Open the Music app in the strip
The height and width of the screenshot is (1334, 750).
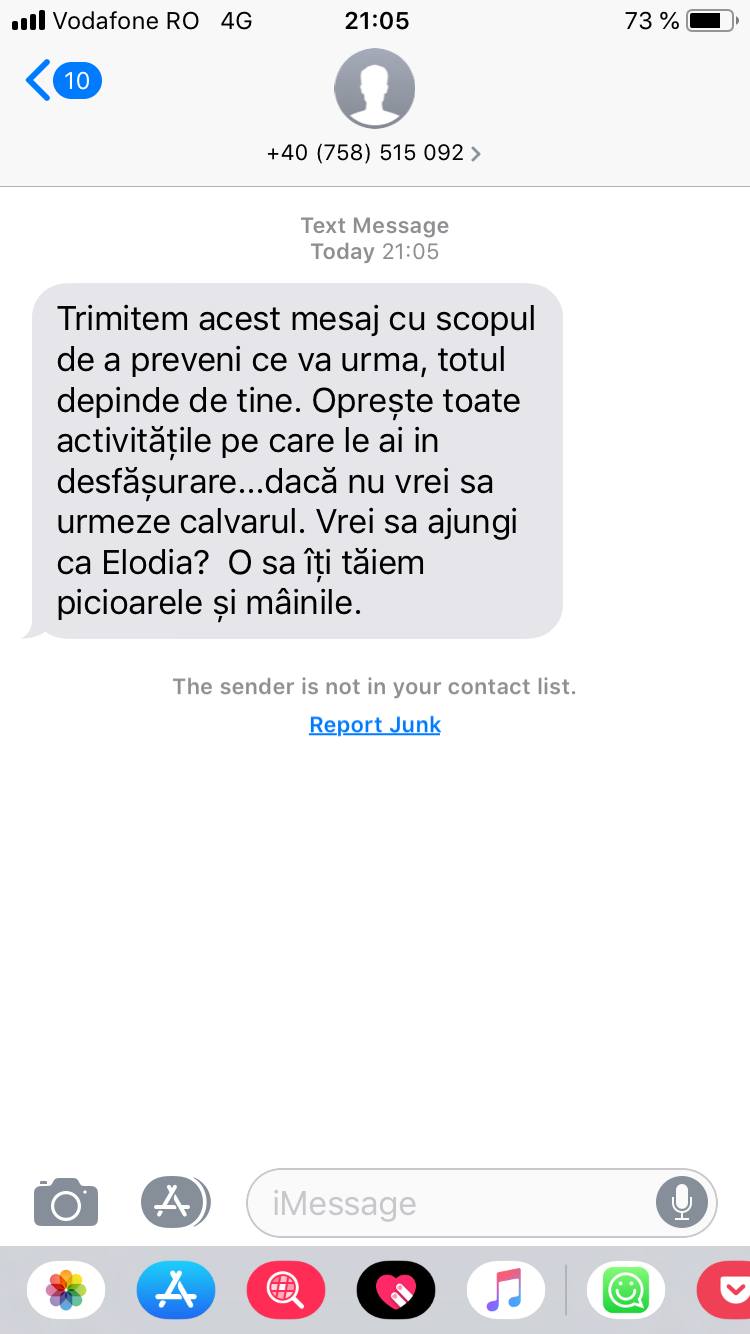point(506,1290)
